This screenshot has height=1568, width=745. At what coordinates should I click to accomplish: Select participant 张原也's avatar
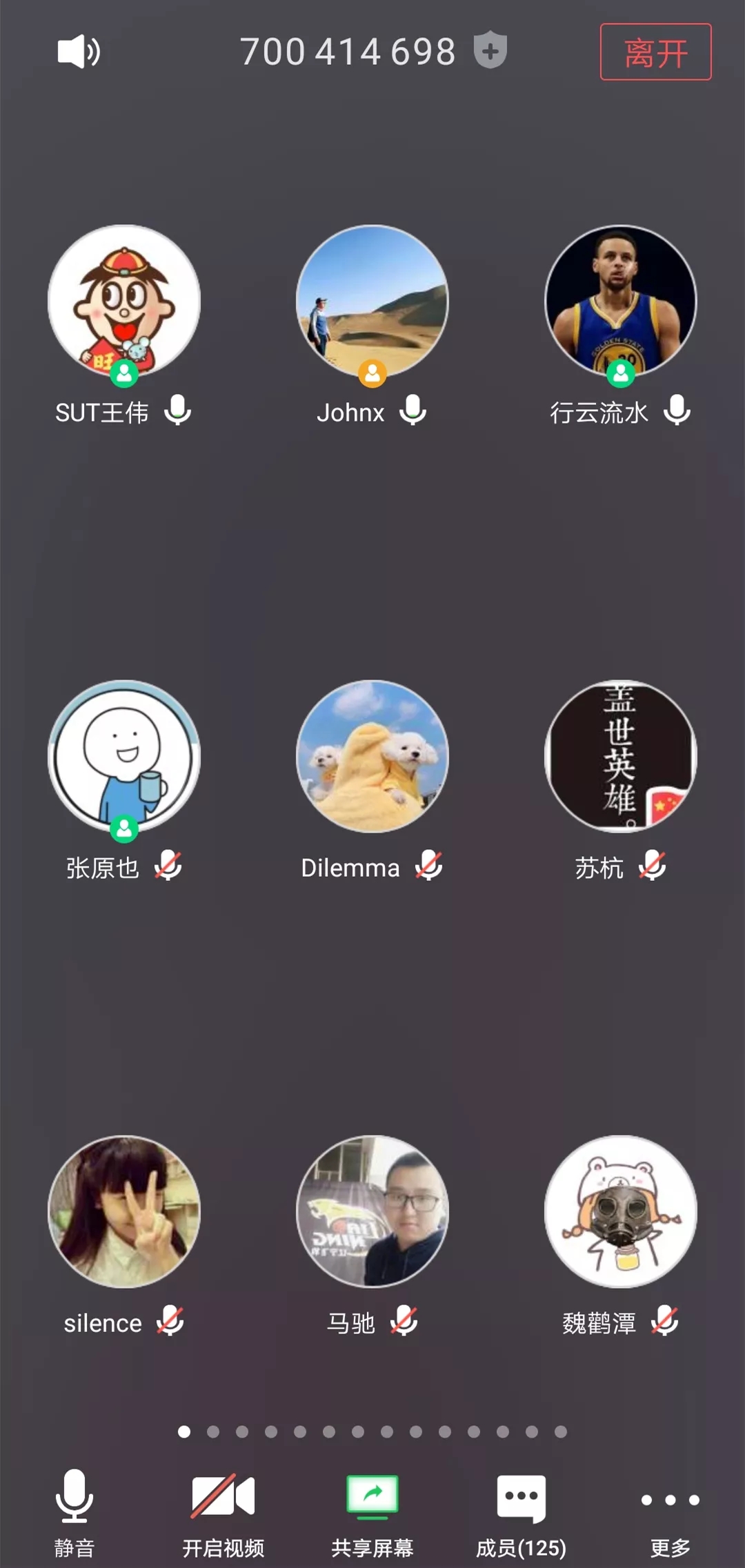(x=124, y=757)
